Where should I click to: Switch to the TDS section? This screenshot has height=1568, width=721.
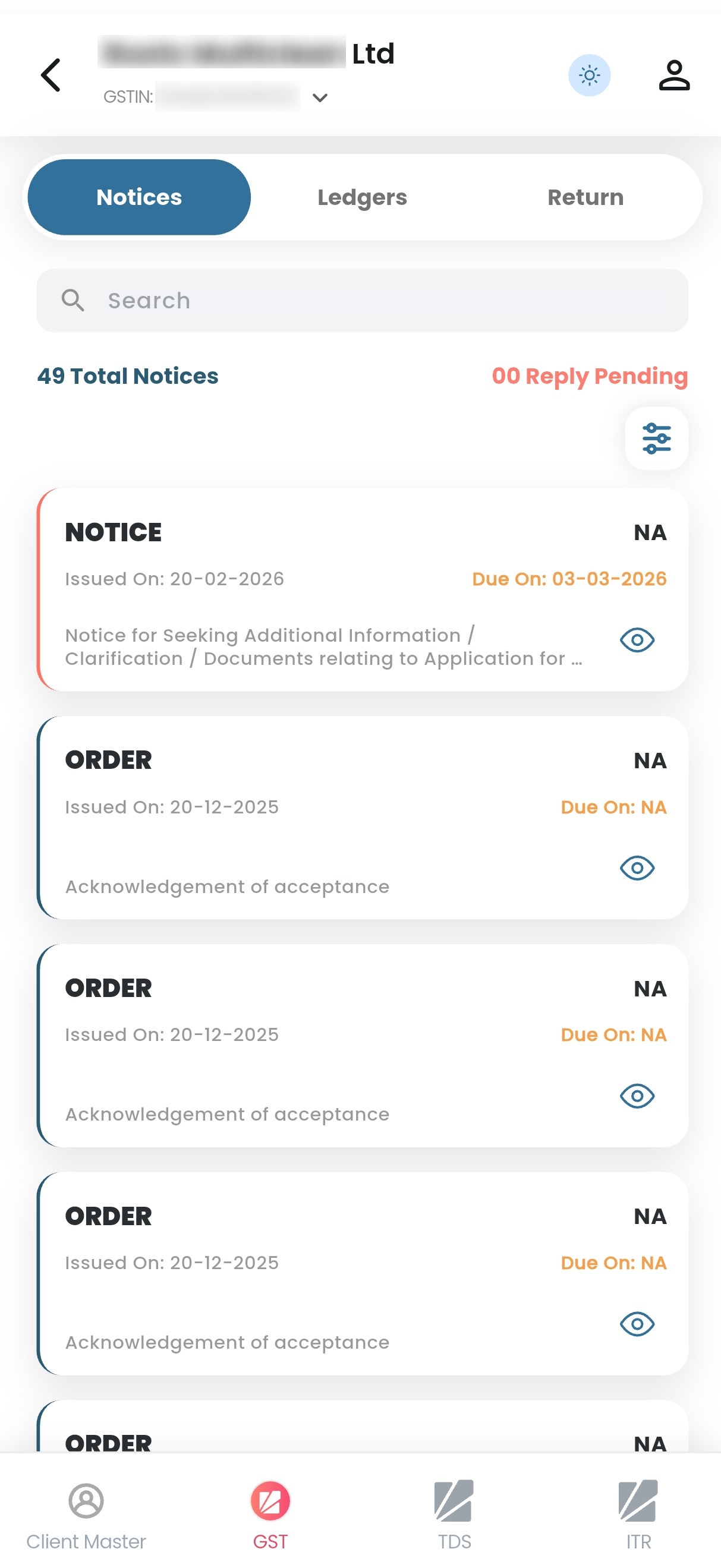point(454,1515)
